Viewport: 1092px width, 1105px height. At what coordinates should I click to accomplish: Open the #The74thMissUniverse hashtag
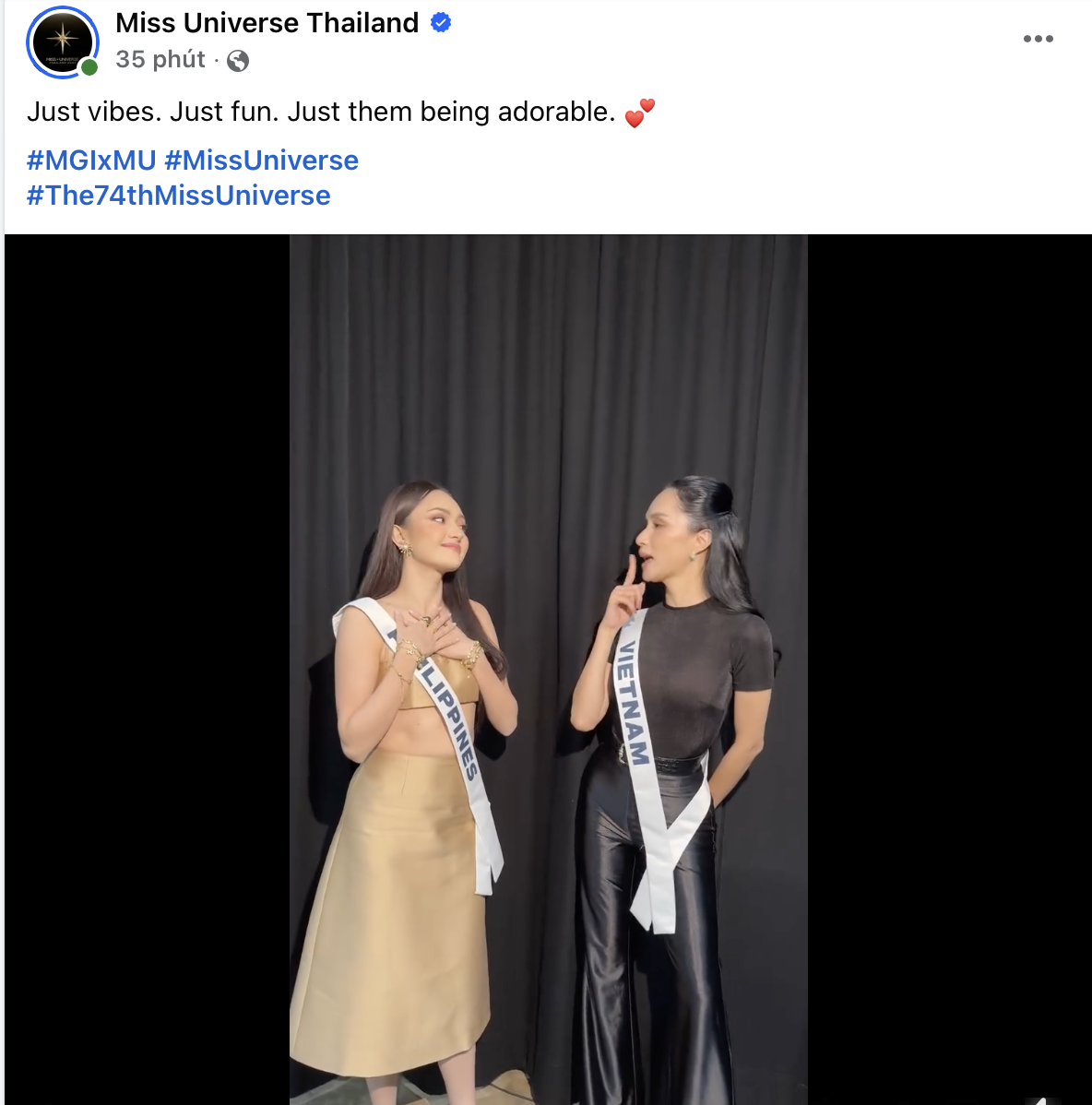coord(178,196)
